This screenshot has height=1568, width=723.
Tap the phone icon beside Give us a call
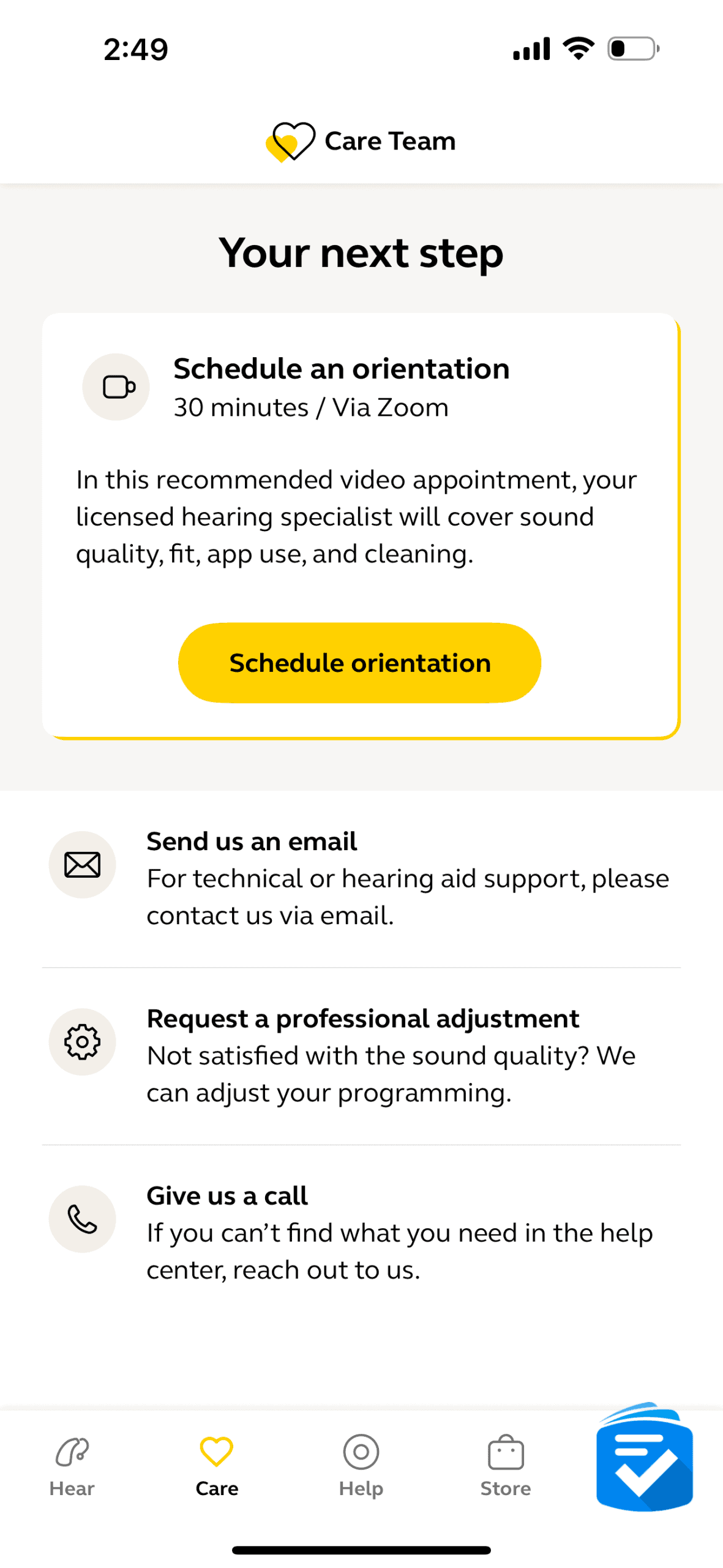[x=82, y=1219]
